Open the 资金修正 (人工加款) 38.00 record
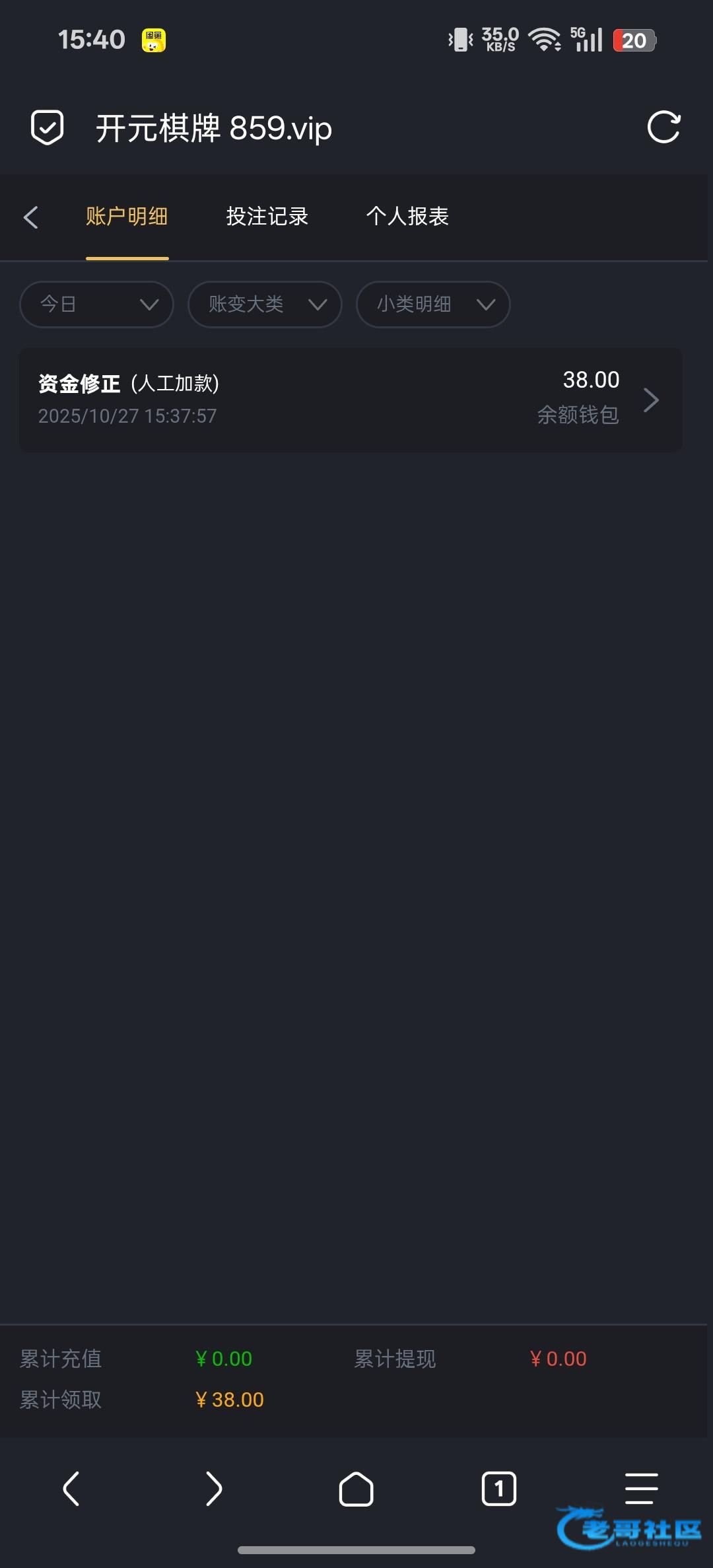 click(x=351, y=400)
